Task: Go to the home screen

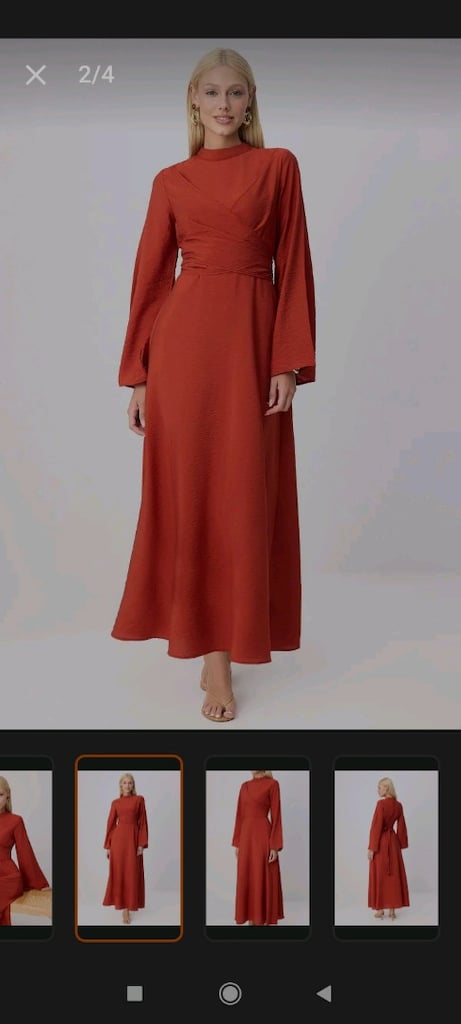Action: pos(230,993)
